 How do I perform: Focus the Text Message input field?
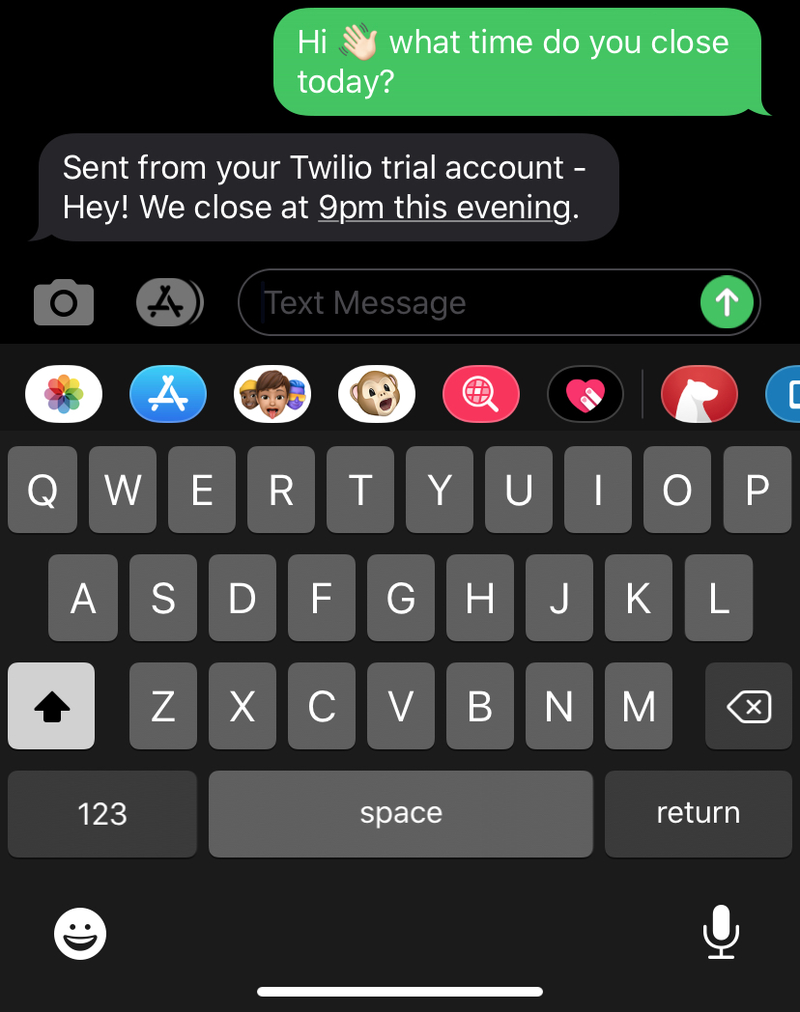coord(470,302)
